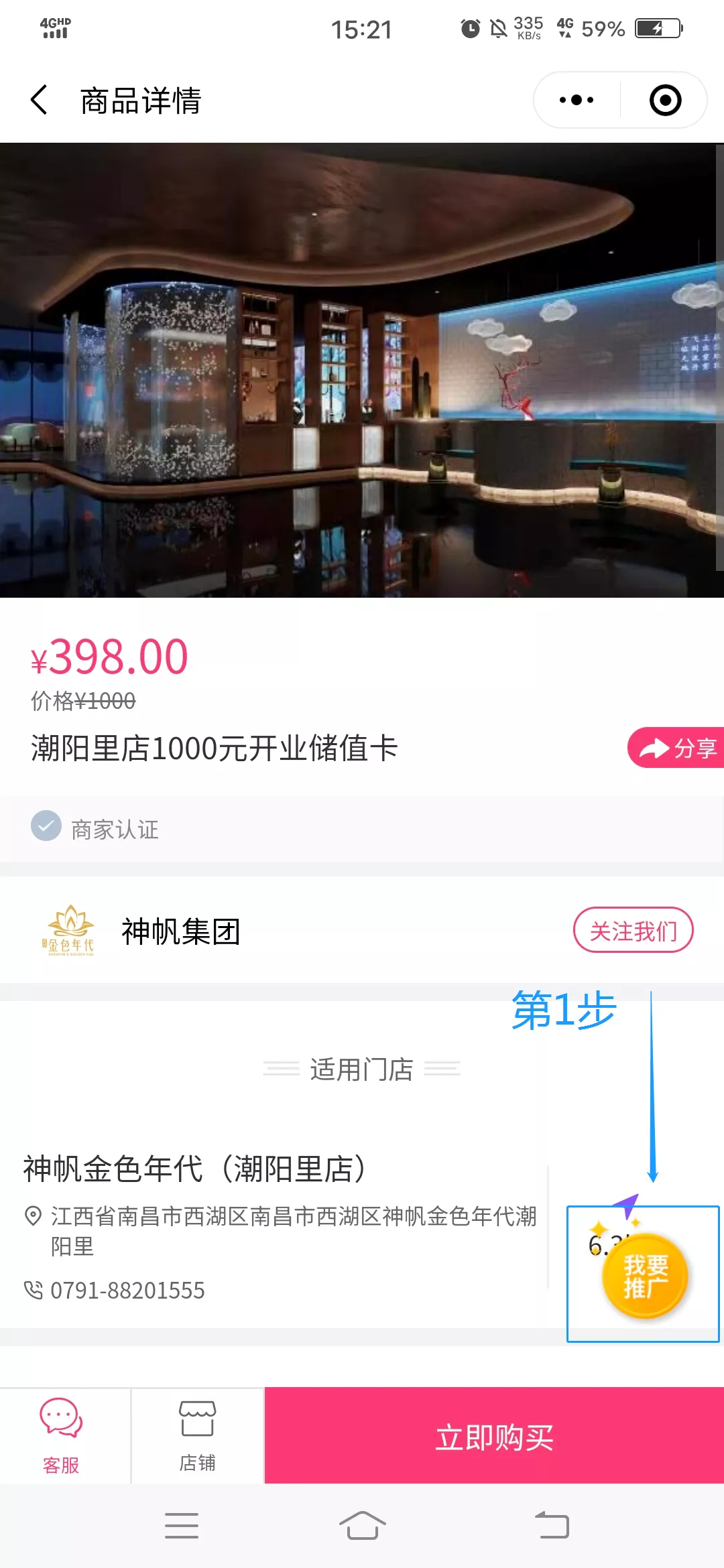
Task: Go back from the 商品详情 page
Action: click(x=40, y=101)
